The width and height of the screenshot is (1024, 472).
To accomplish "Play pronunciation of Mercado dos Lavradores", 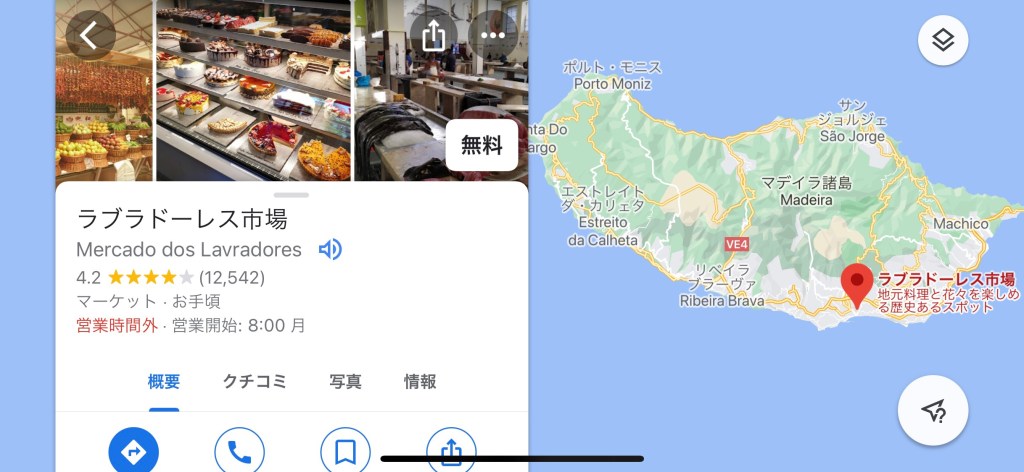I will point(329,249).
